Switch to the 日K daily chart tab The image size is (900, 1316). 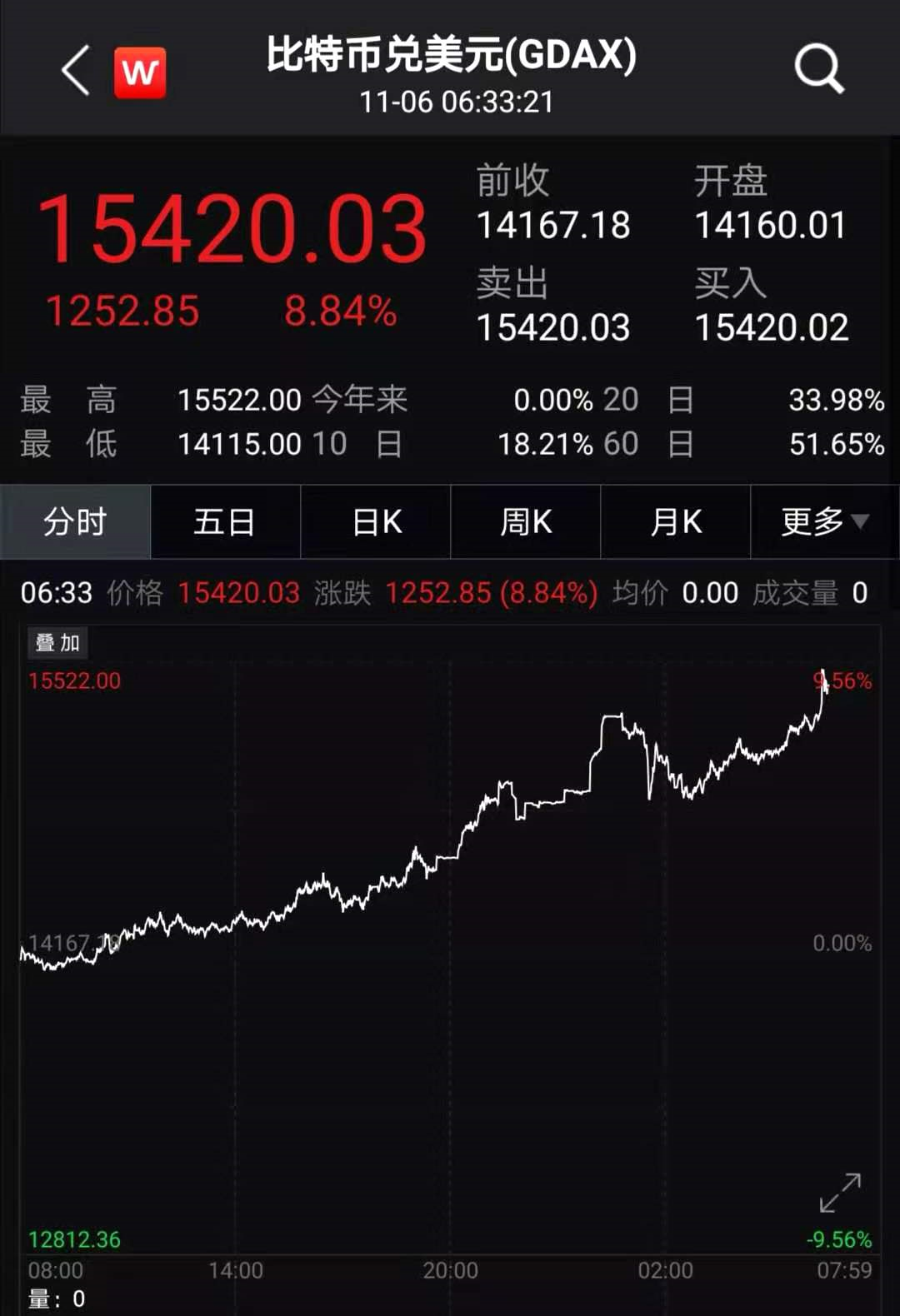click(375, 522)
